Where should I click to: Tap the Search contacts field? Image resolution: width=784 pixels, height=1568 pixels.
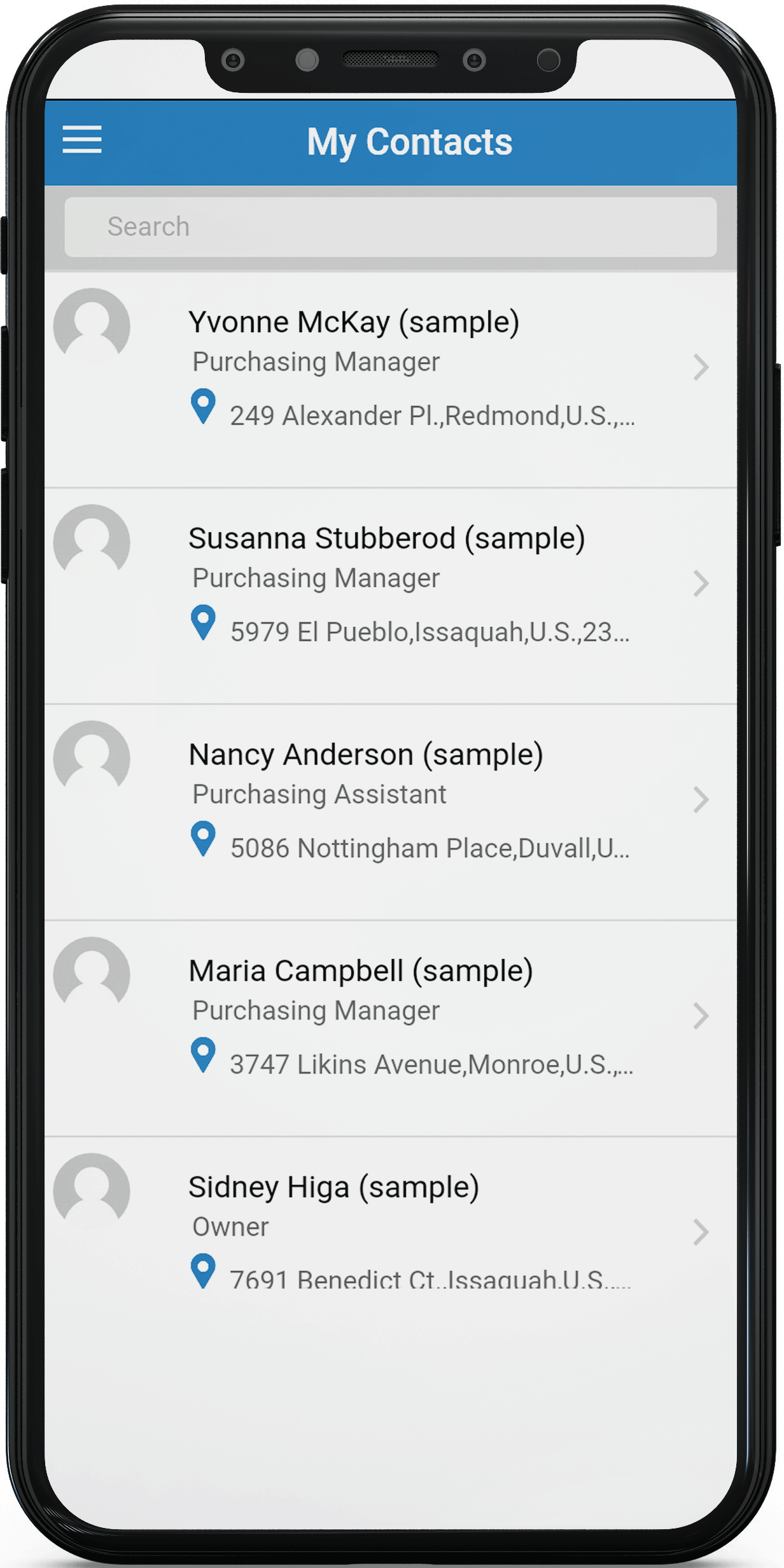[x=389, y=227]
